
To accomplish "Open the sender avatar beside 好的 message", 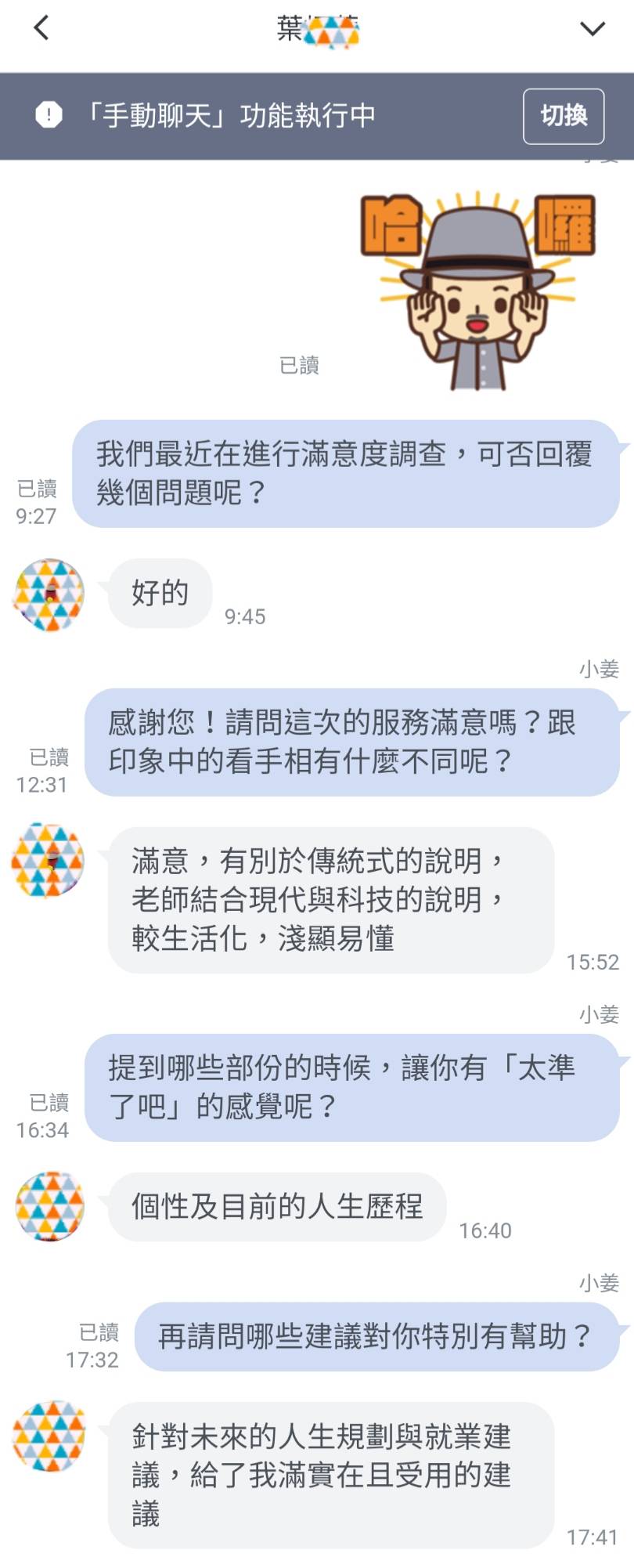I will pyautogui.click(x=49, y=594).
